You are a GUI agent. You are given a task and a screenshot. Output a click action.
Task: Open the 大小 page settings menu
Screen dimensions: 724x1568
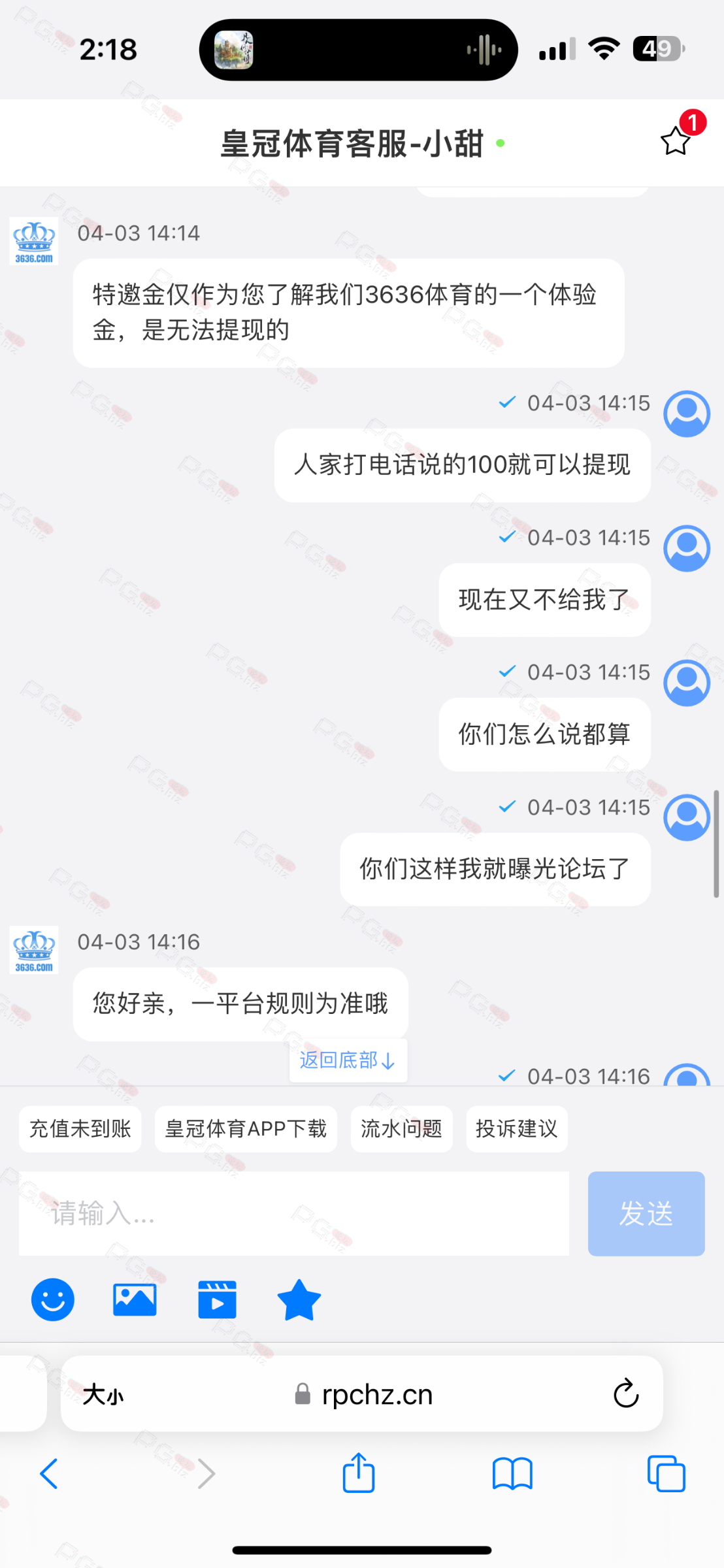[103, 1395]
